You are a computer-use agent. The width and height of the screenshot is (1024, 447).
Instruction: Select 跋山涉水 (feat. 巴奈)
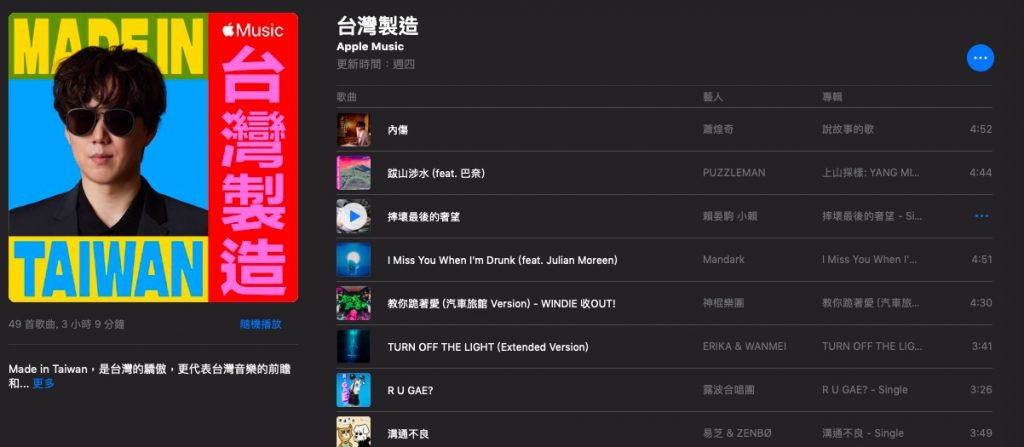436,172
